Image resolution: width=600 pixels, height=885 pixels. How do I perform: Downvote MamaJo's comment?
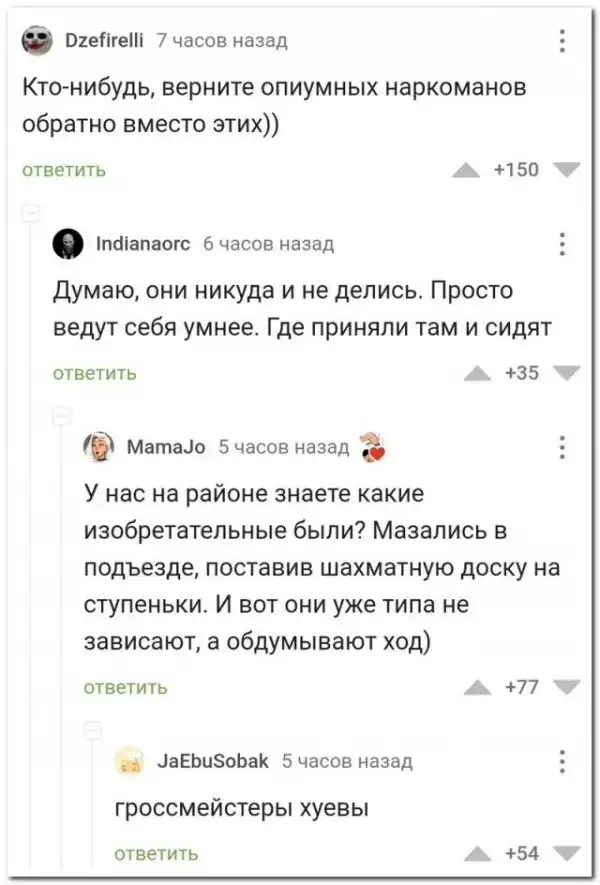(566, 688)
